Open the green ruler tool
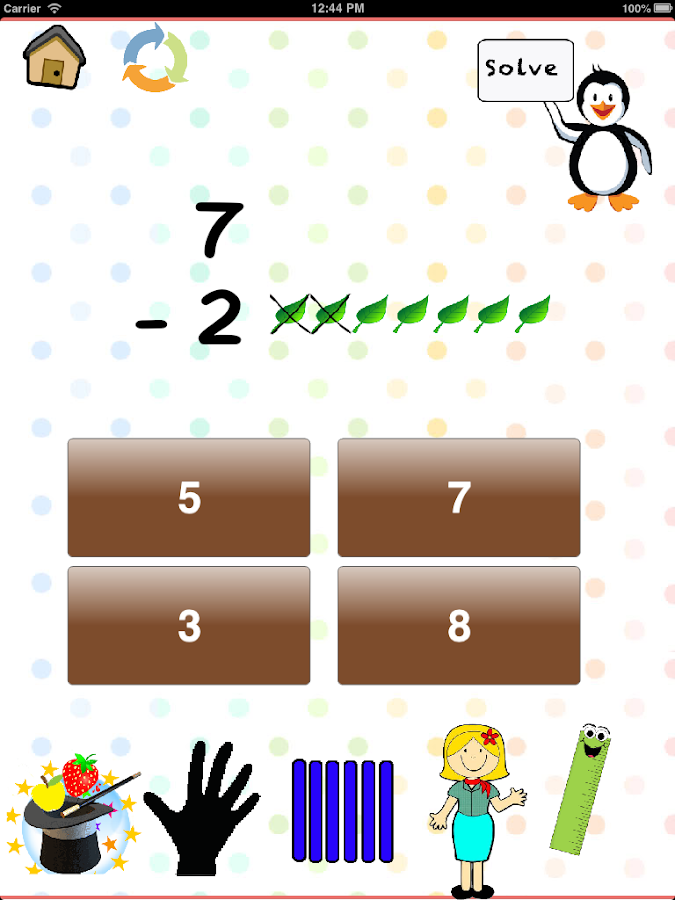 581,788
